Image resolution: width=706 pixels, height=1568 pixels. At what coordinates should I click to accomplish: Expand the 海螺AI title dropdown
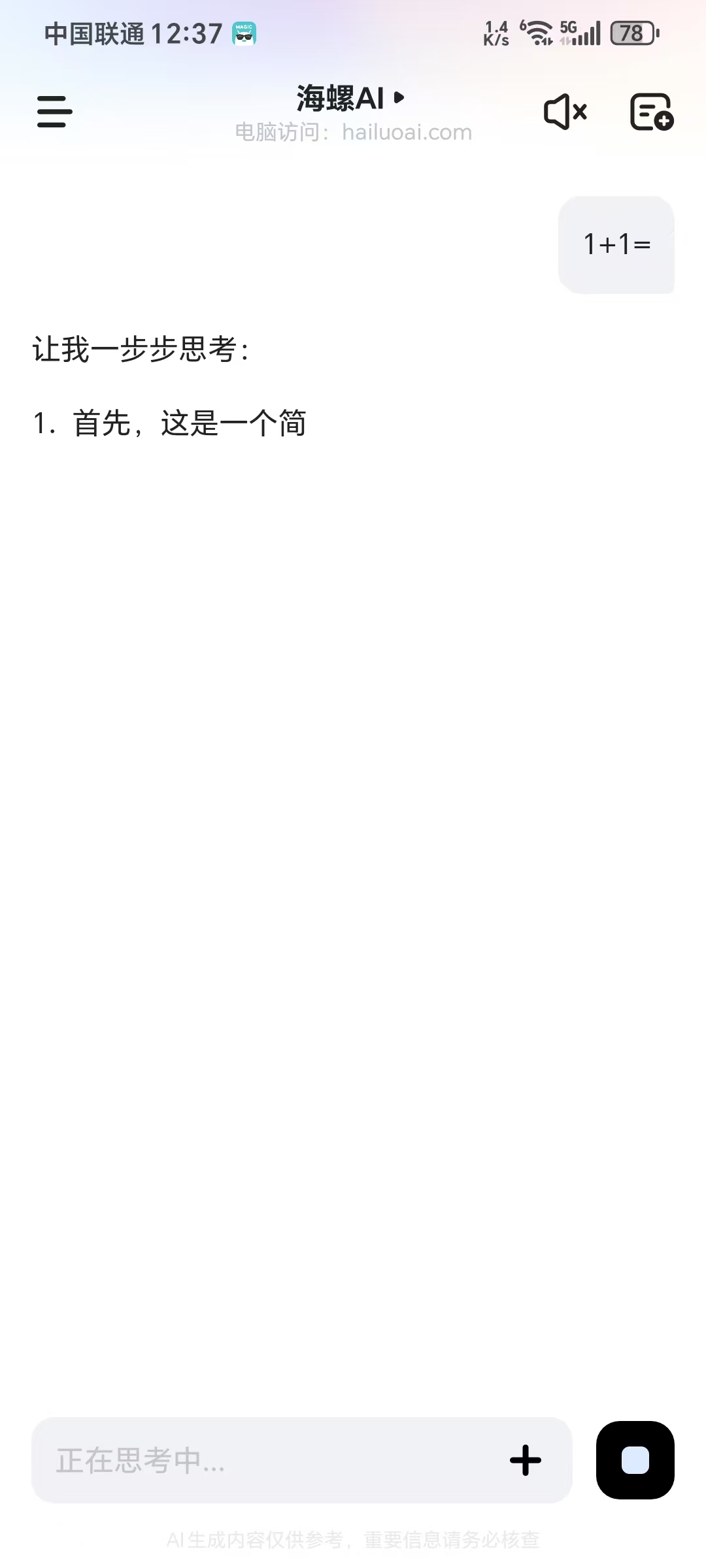[x=351, y=99]
